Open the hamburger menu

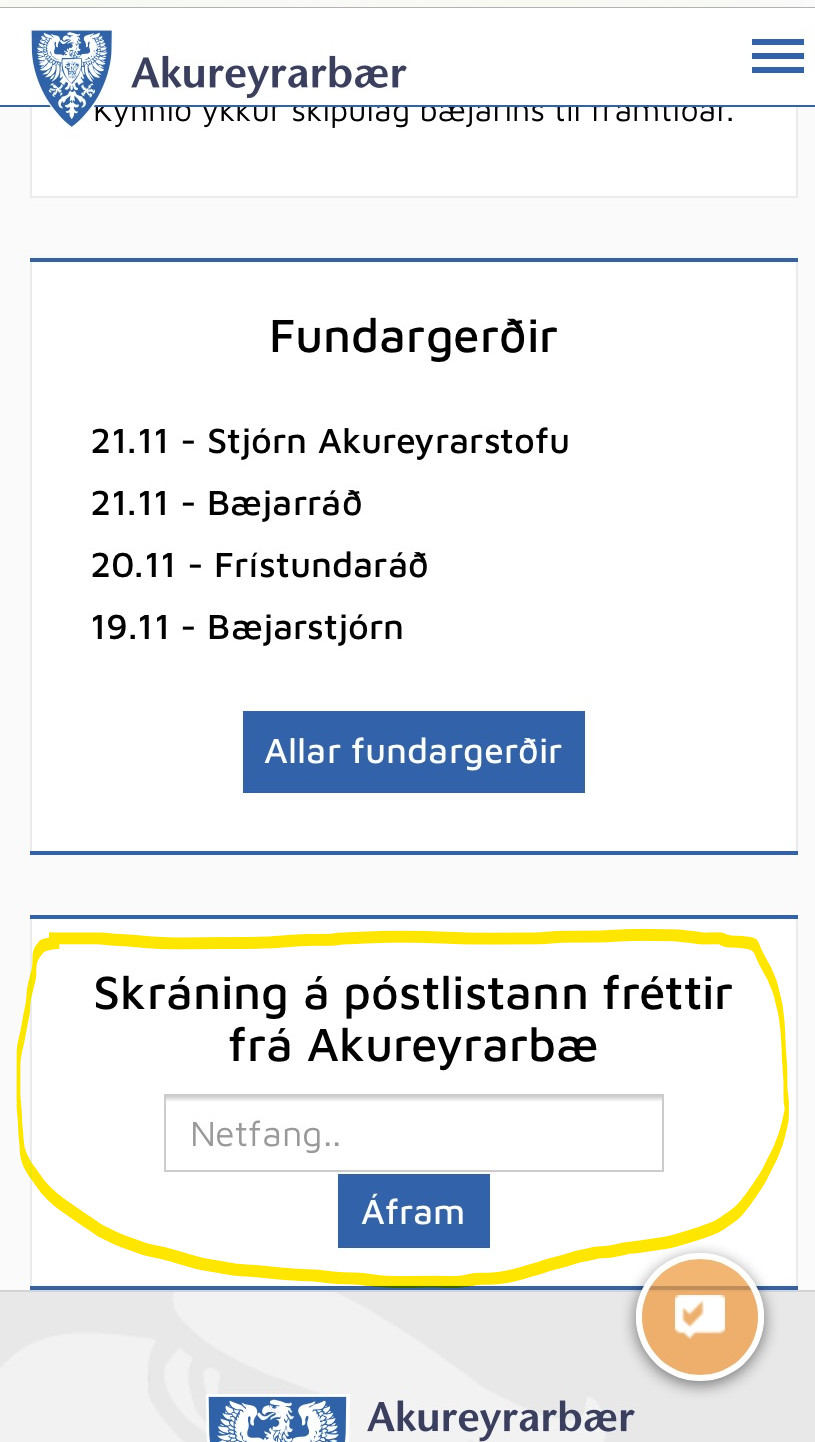[x=778, y=56]
